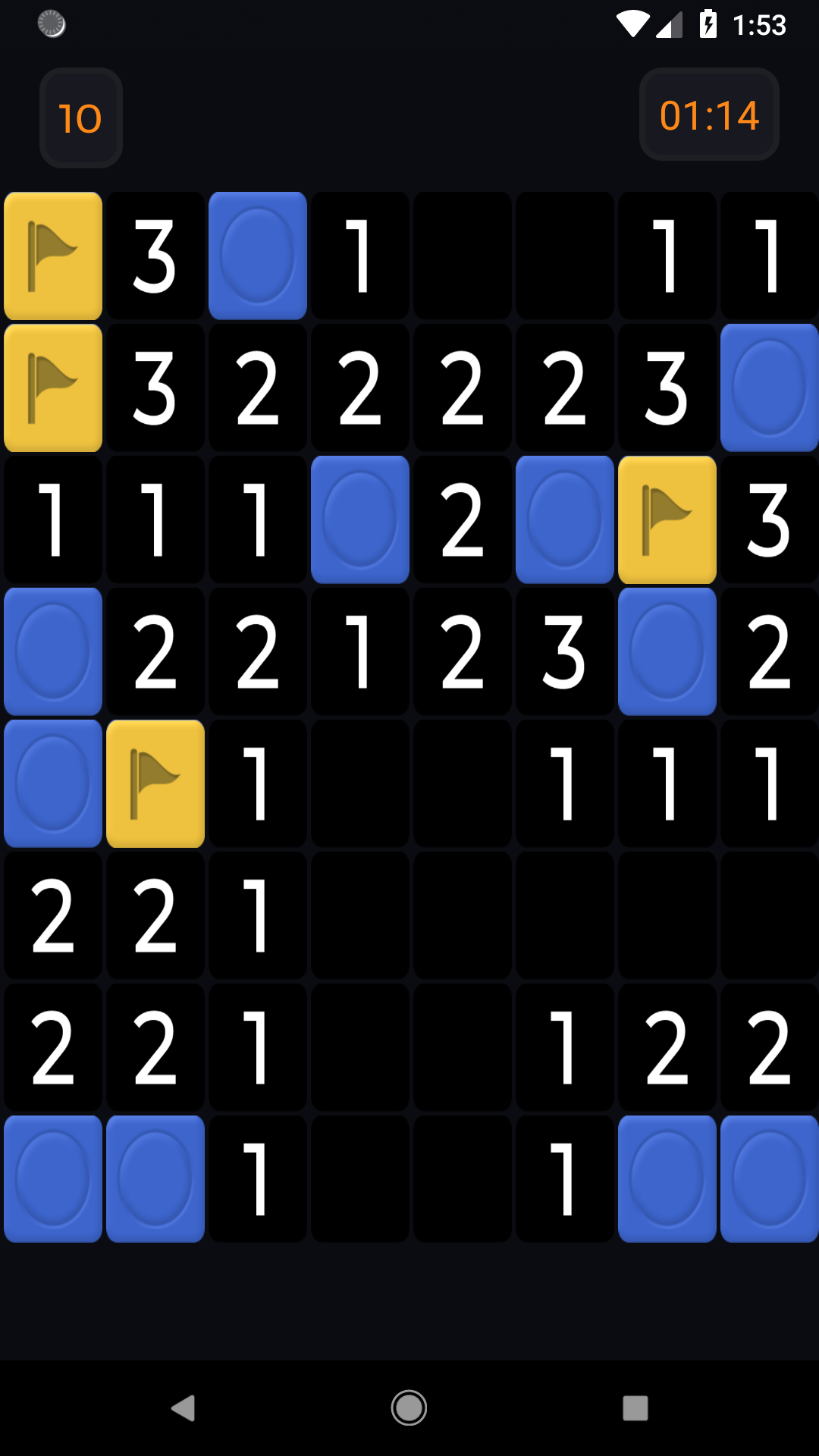Return to the home screen
The width and height of the screenshot is (819, 1456).
[x=409, y=1408]
